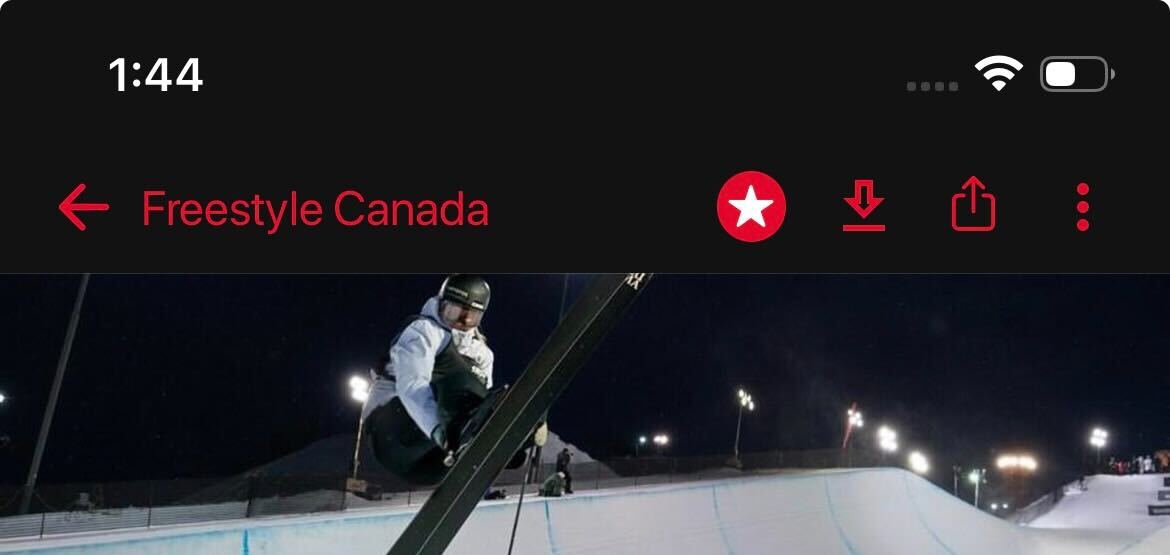Go back using the red arrow

tap(84, 208)
